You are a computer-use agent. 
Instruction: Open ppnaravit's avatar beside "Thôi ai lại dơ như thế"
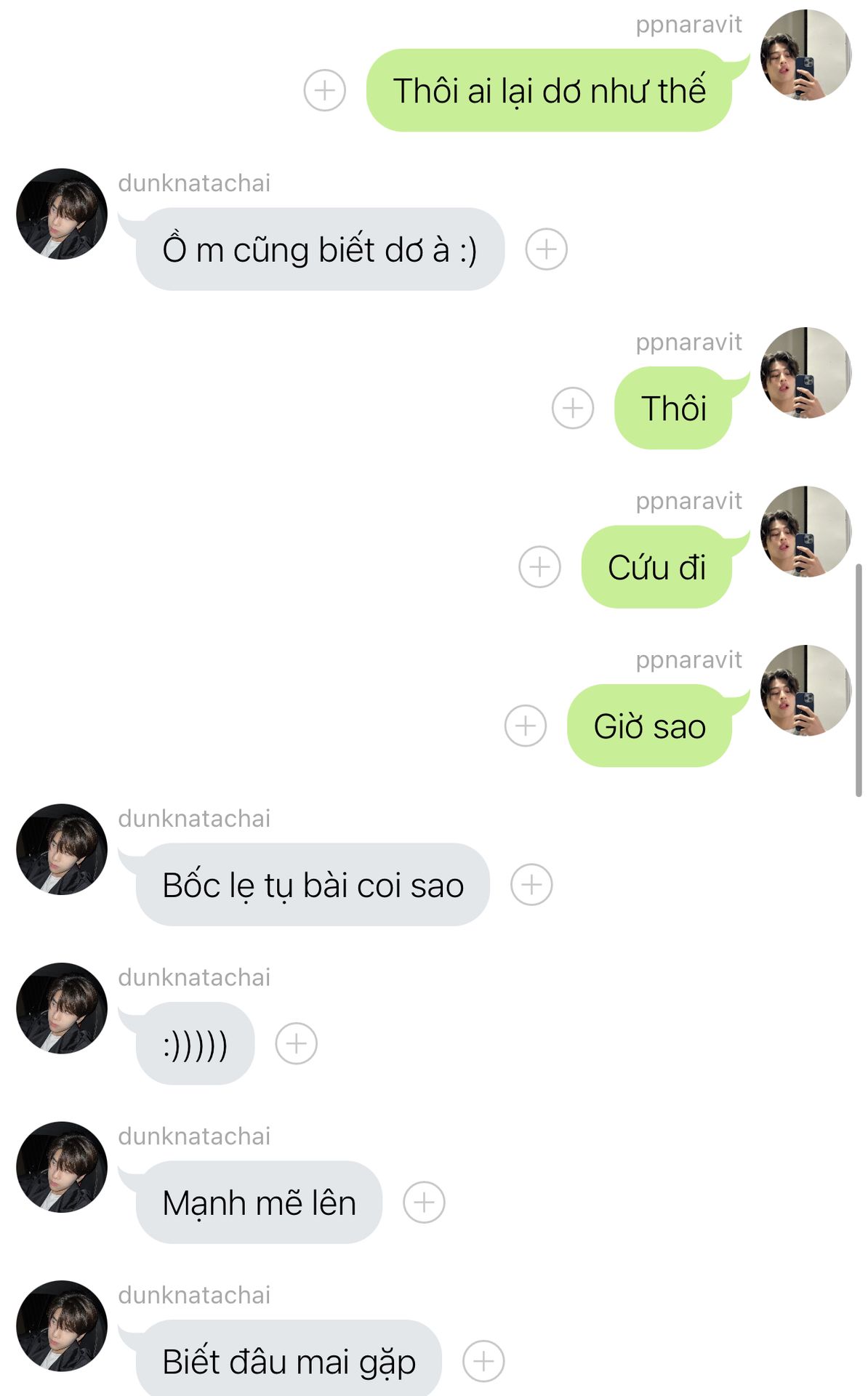click(805, 55)
